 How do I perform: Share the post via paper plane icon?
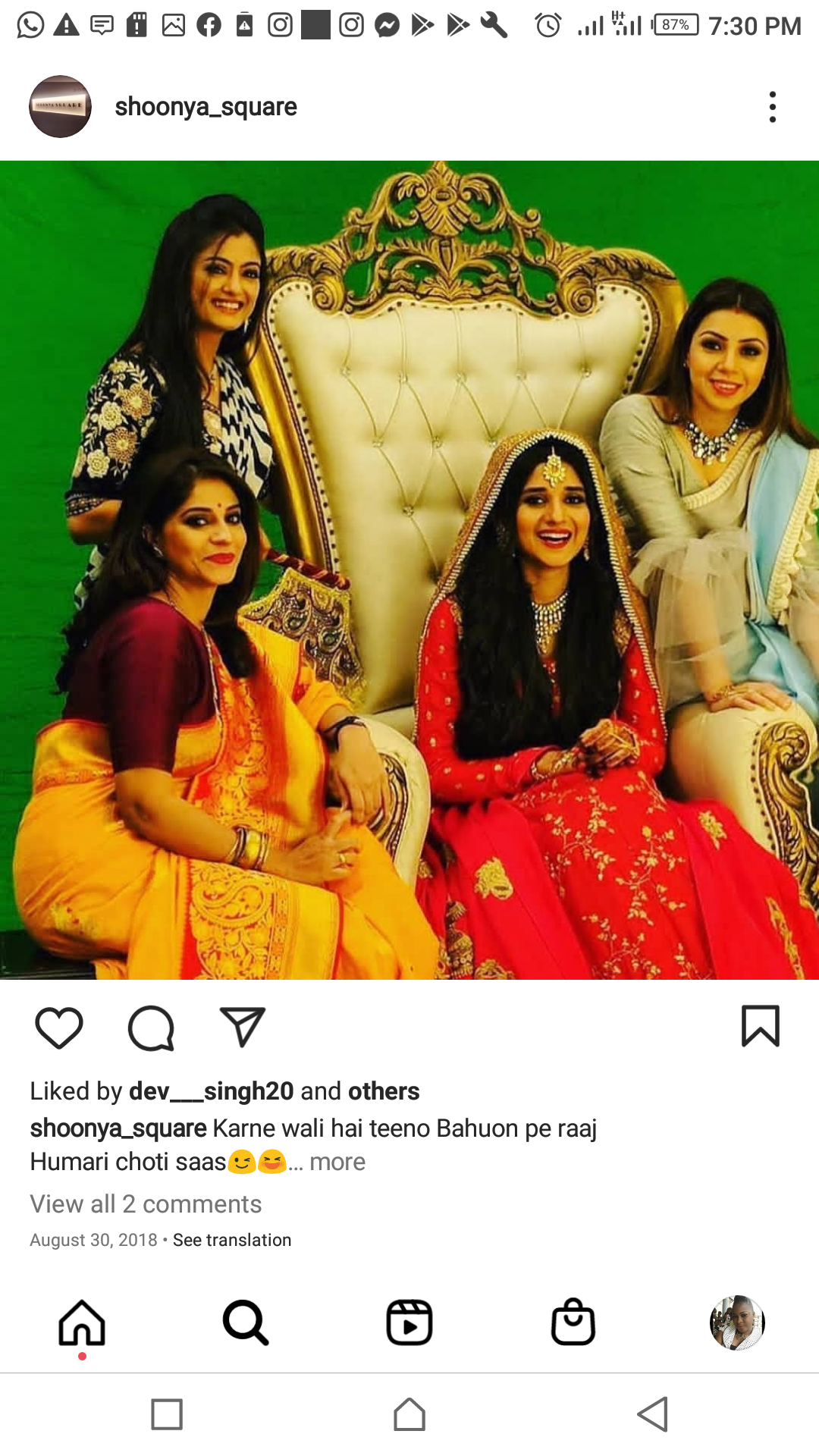point(242,1028)
